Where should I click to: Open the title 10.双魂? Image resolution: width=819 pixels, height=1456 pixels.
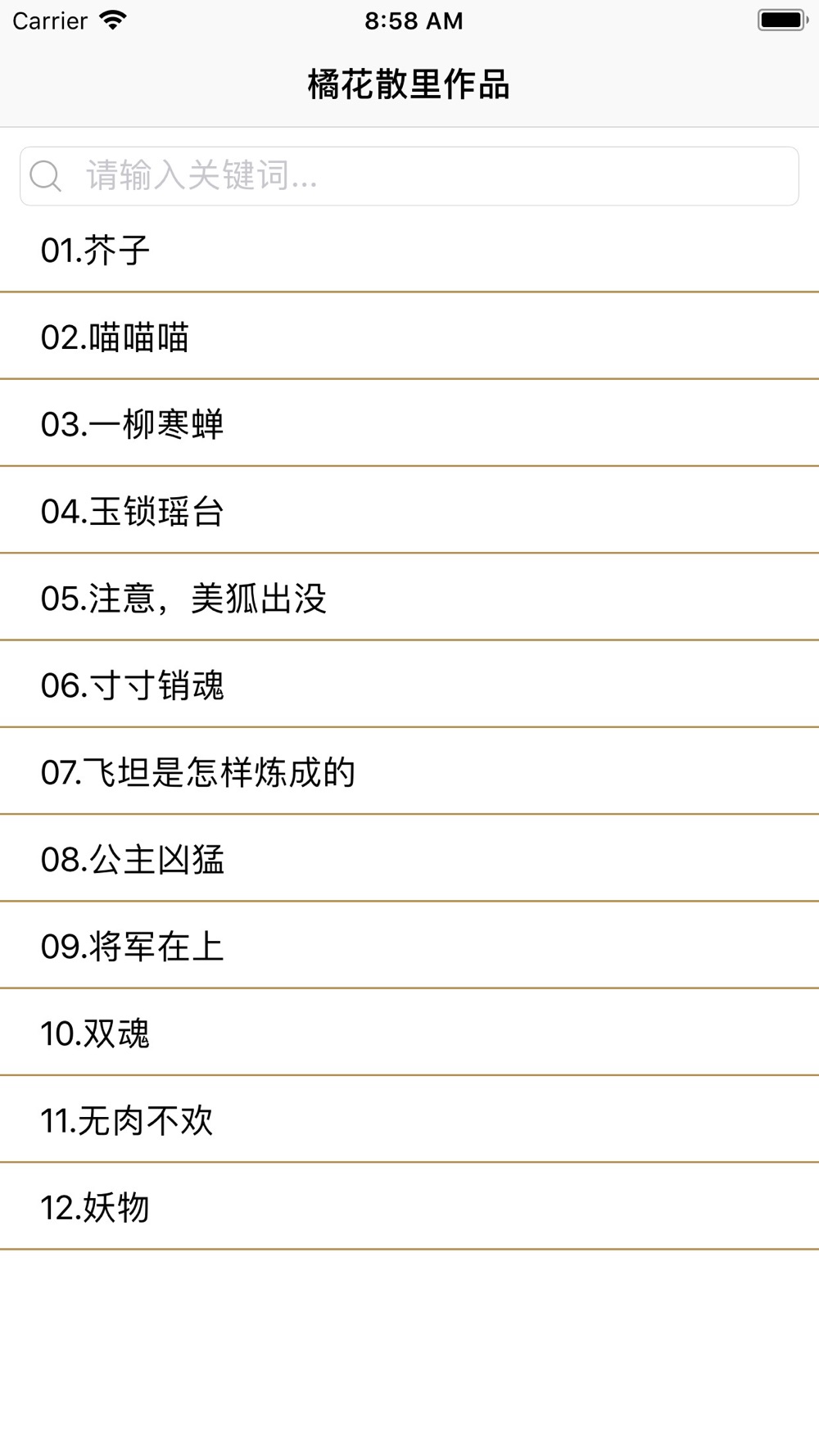coord(409,1033)
